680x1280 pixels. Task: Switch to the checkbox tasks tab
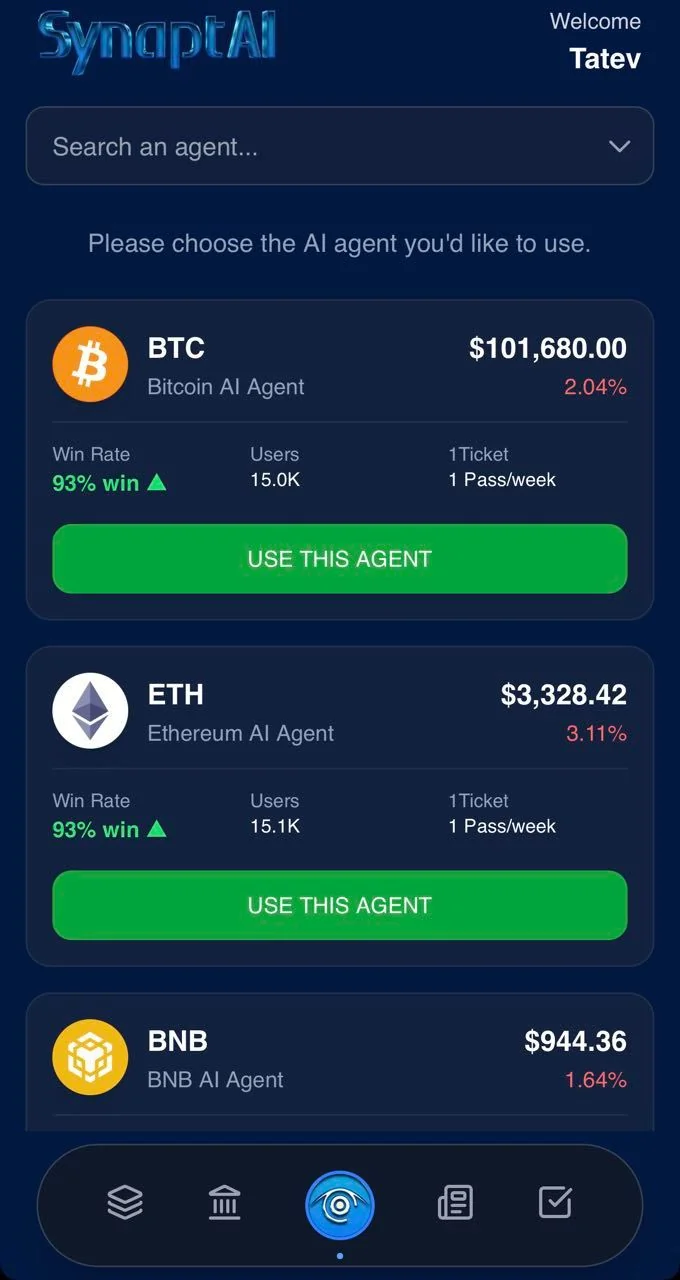tap(555, 1202)
